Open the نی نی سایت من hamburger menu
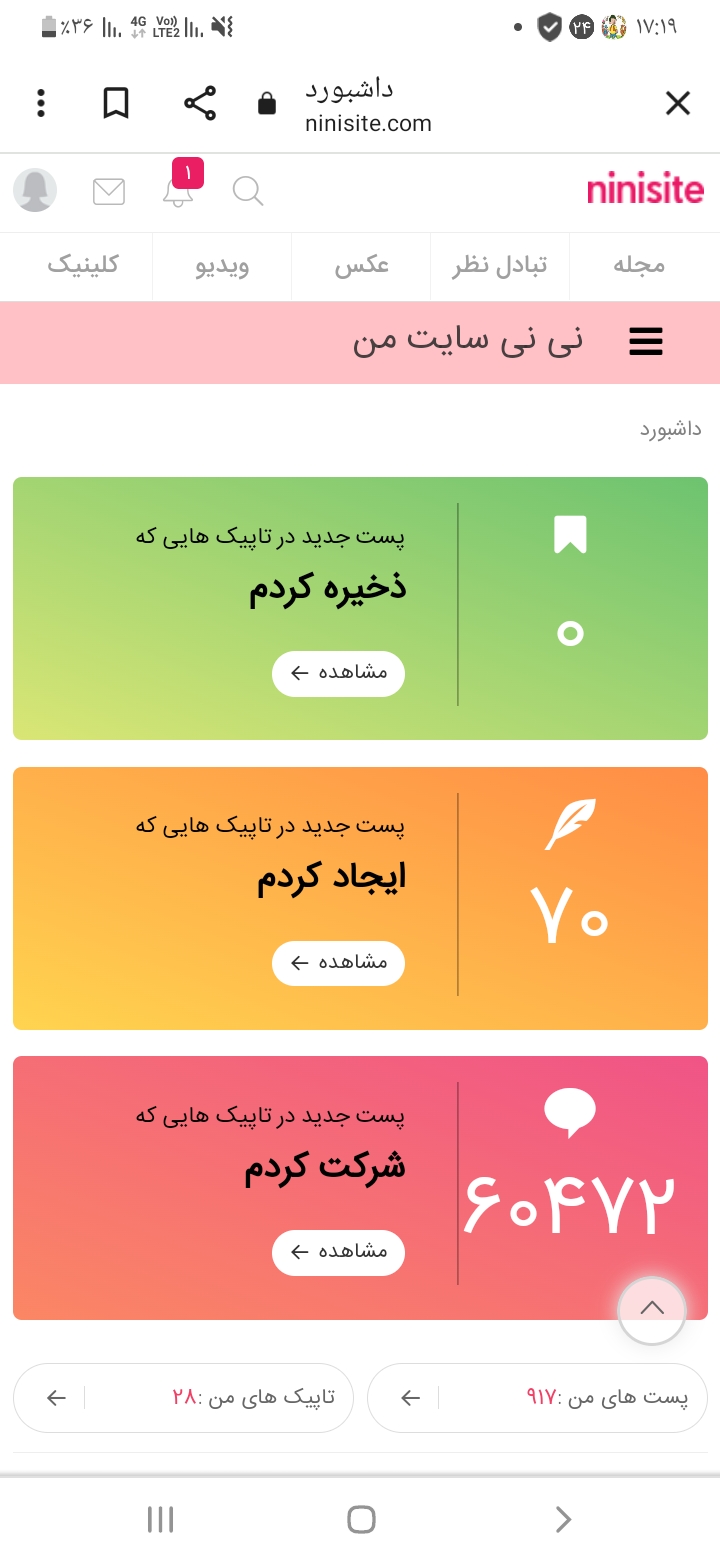The image size is (720, 1560). tap(646, 342)
